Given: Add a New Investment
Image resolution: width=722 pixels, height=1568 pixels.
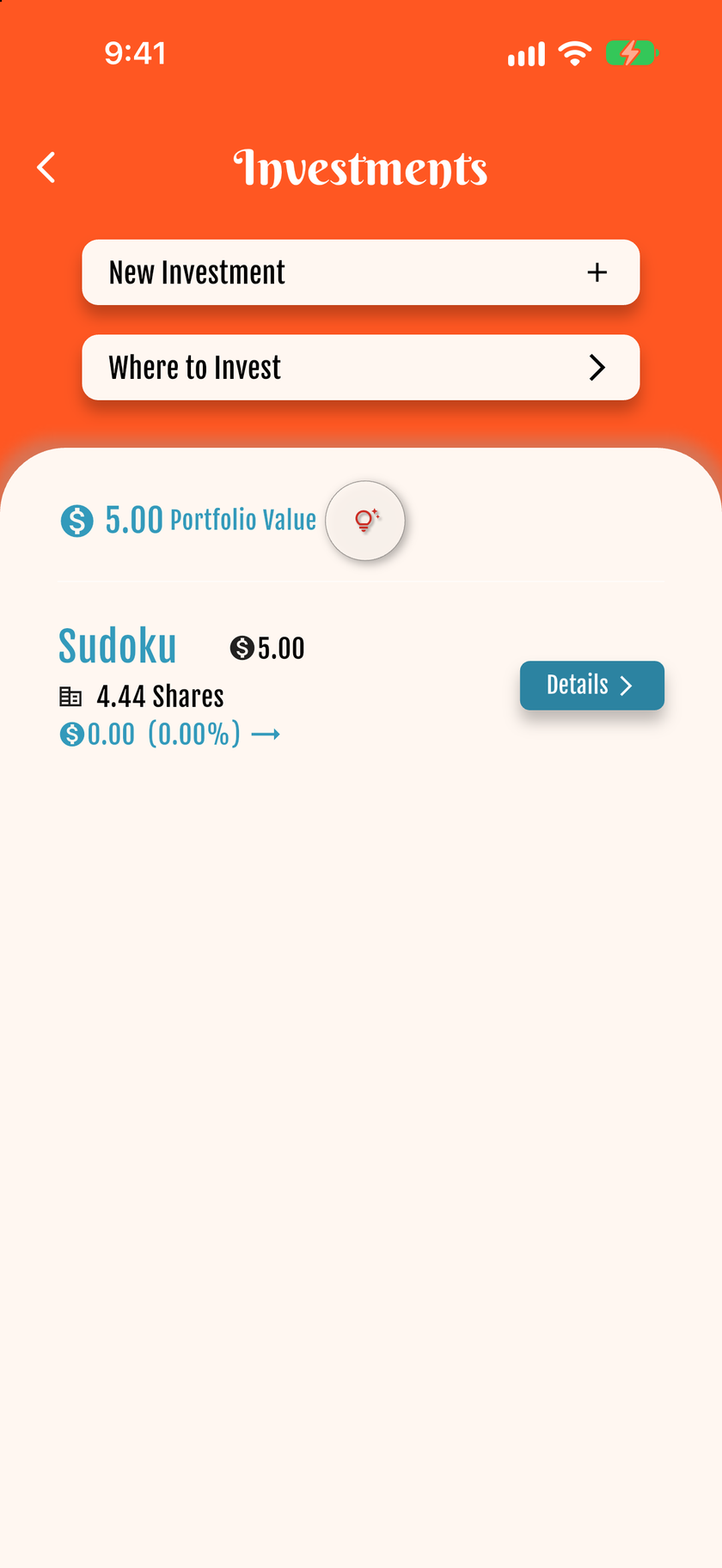Looking at the screenshot, I should [361, 272].
